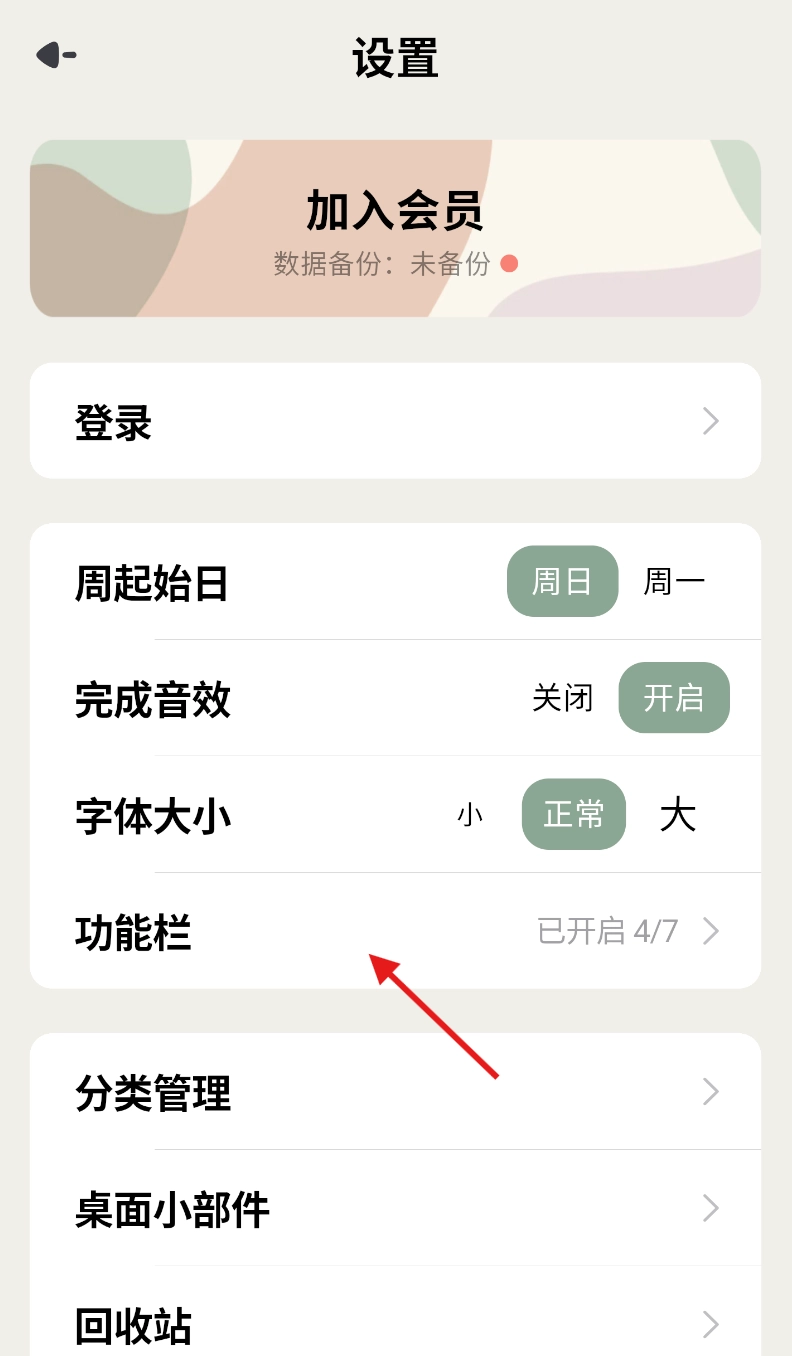Screen dimensions: 792x1356
Task: Turn completion sound to 开启
Action: coord(674,698)
